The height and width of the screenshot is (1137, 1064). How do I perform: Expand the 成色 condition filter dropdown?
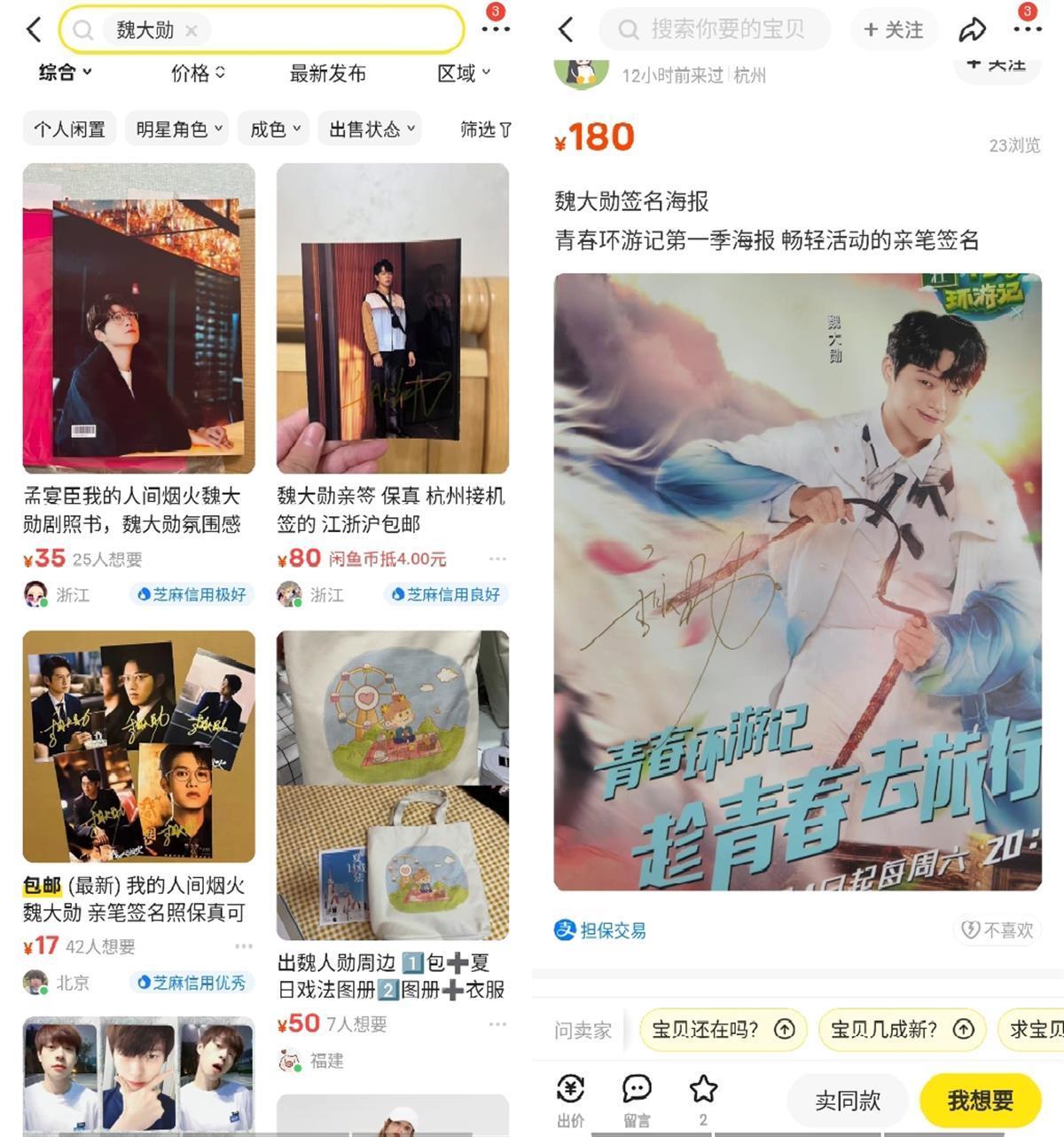(x=272, y=128)
